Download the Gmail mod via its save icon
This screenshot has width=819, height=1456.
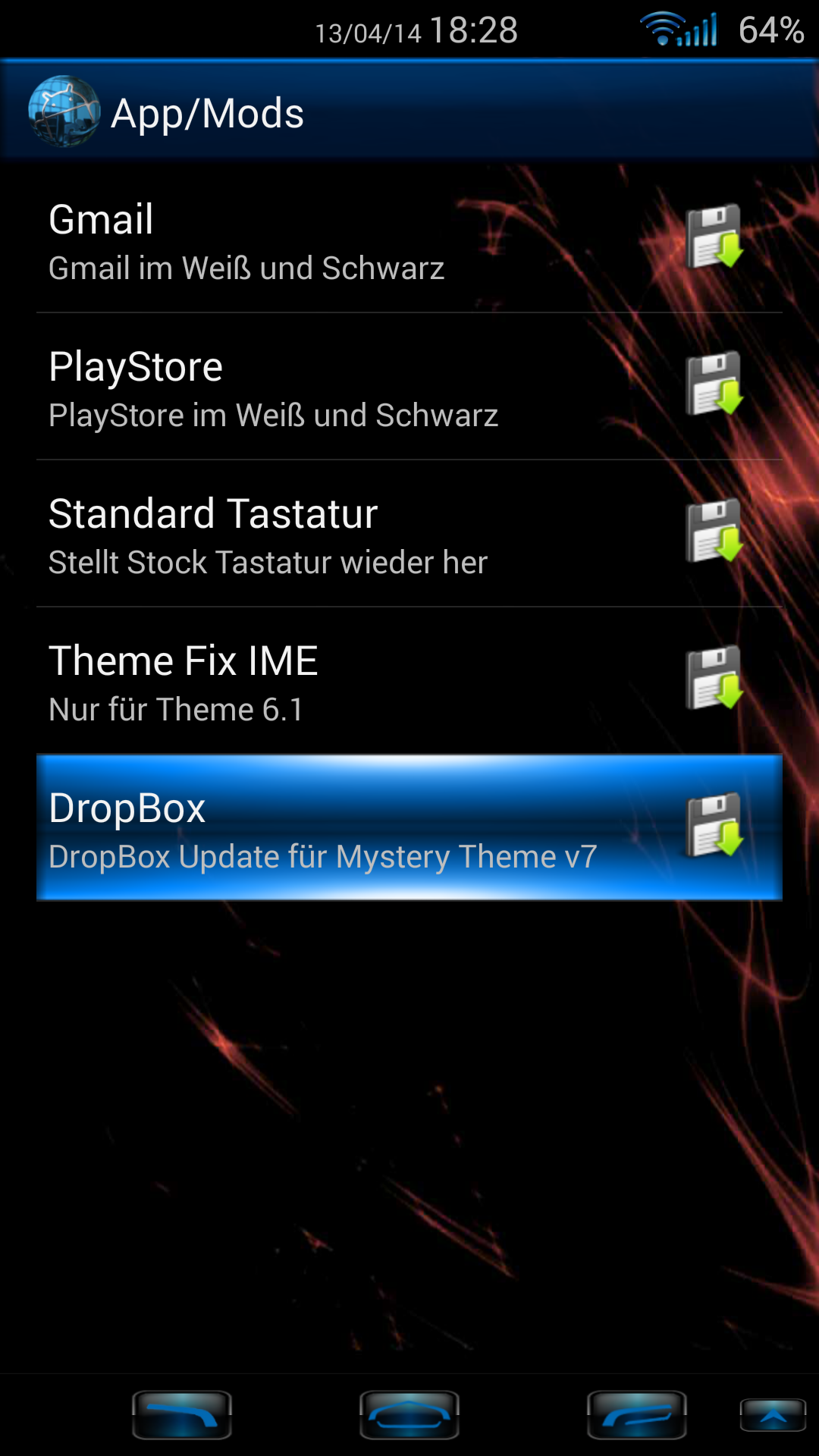click(714, 236)
